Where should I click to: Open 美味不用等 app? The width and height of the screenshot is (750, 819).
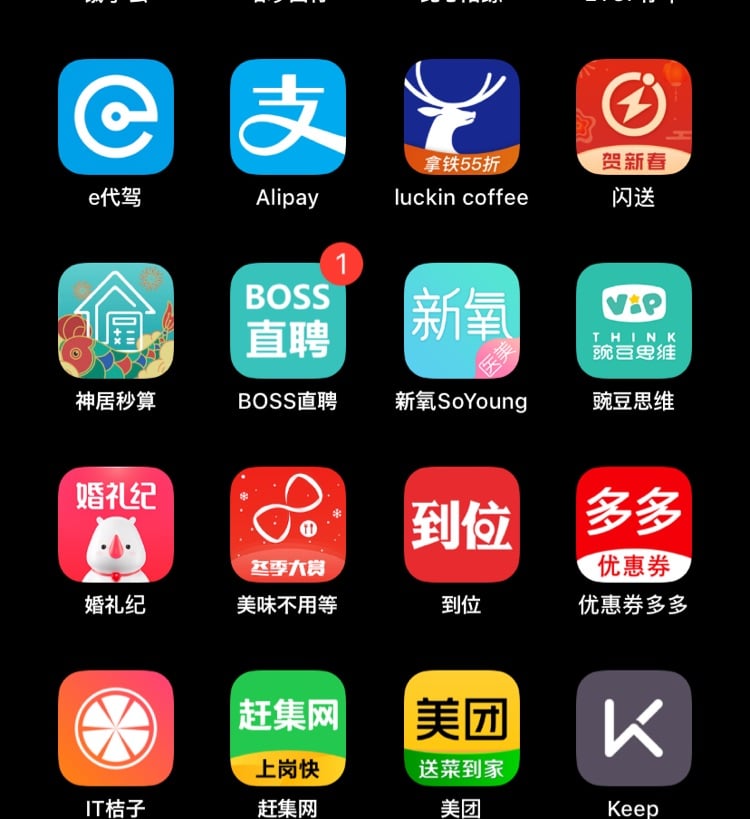[x=288, y=525]
